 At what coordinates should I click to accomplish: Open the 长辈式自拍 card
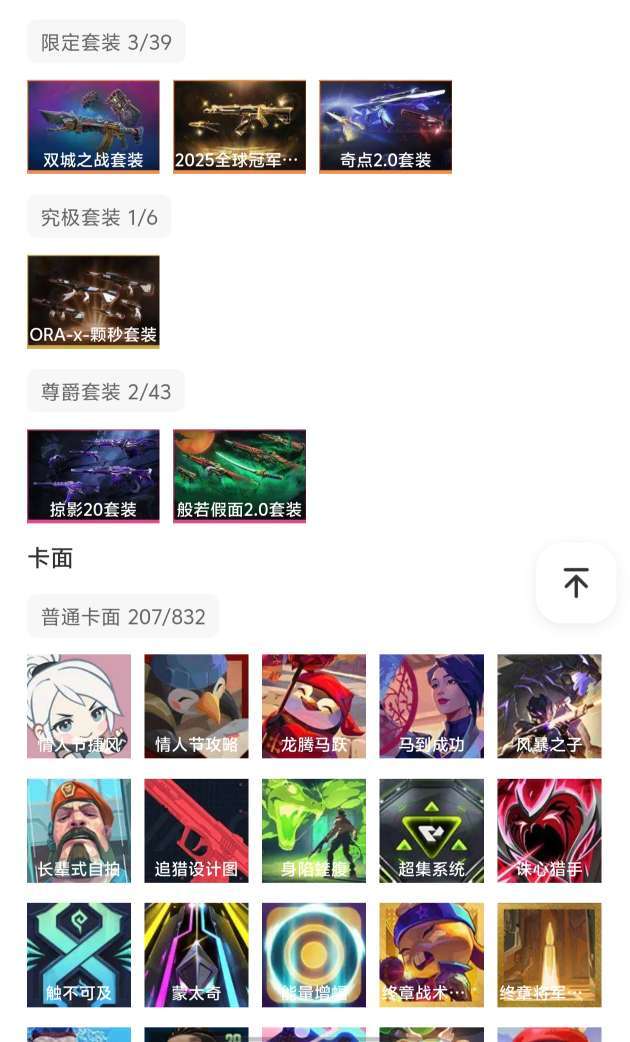(x=79, y=831)
